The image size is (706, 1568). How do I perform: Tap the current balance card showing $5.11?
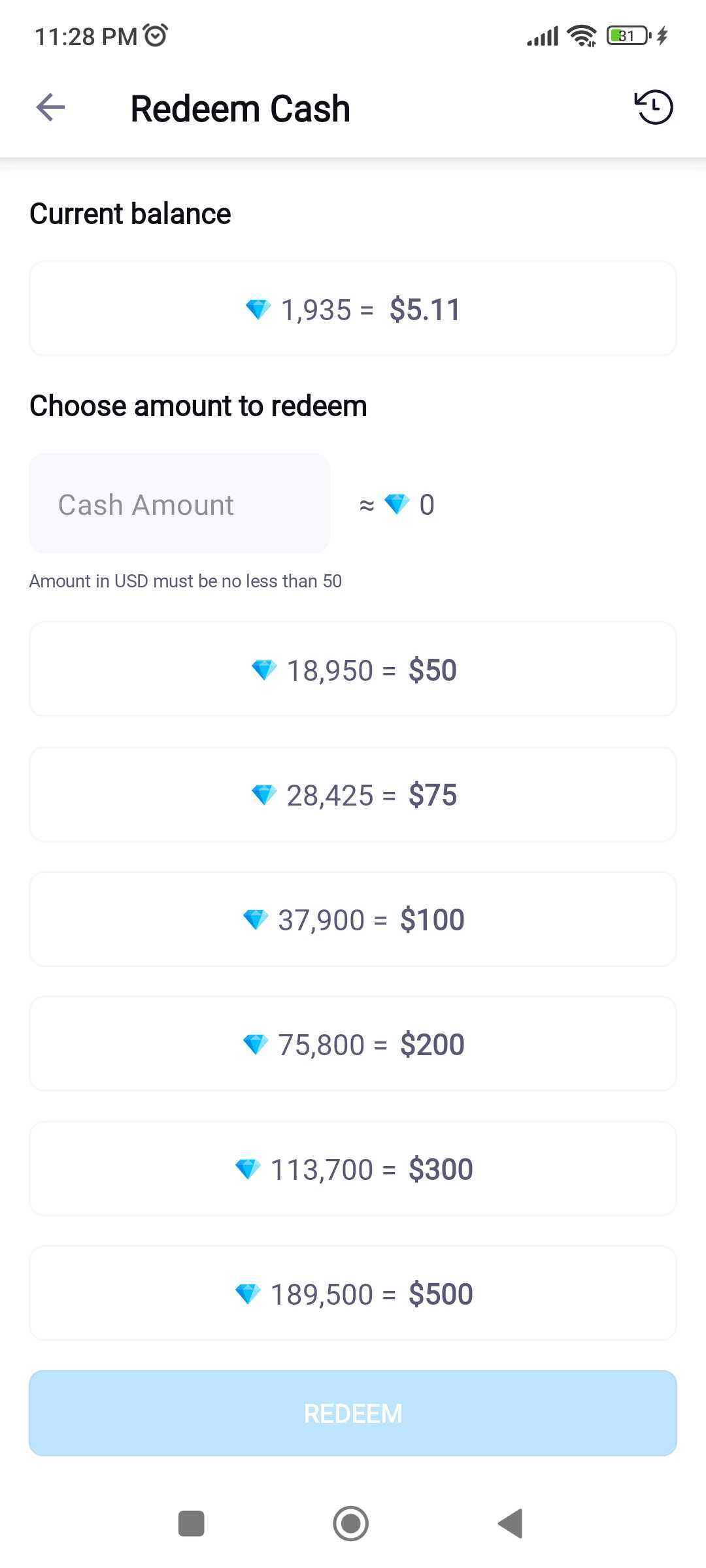[x=353, y=308]
